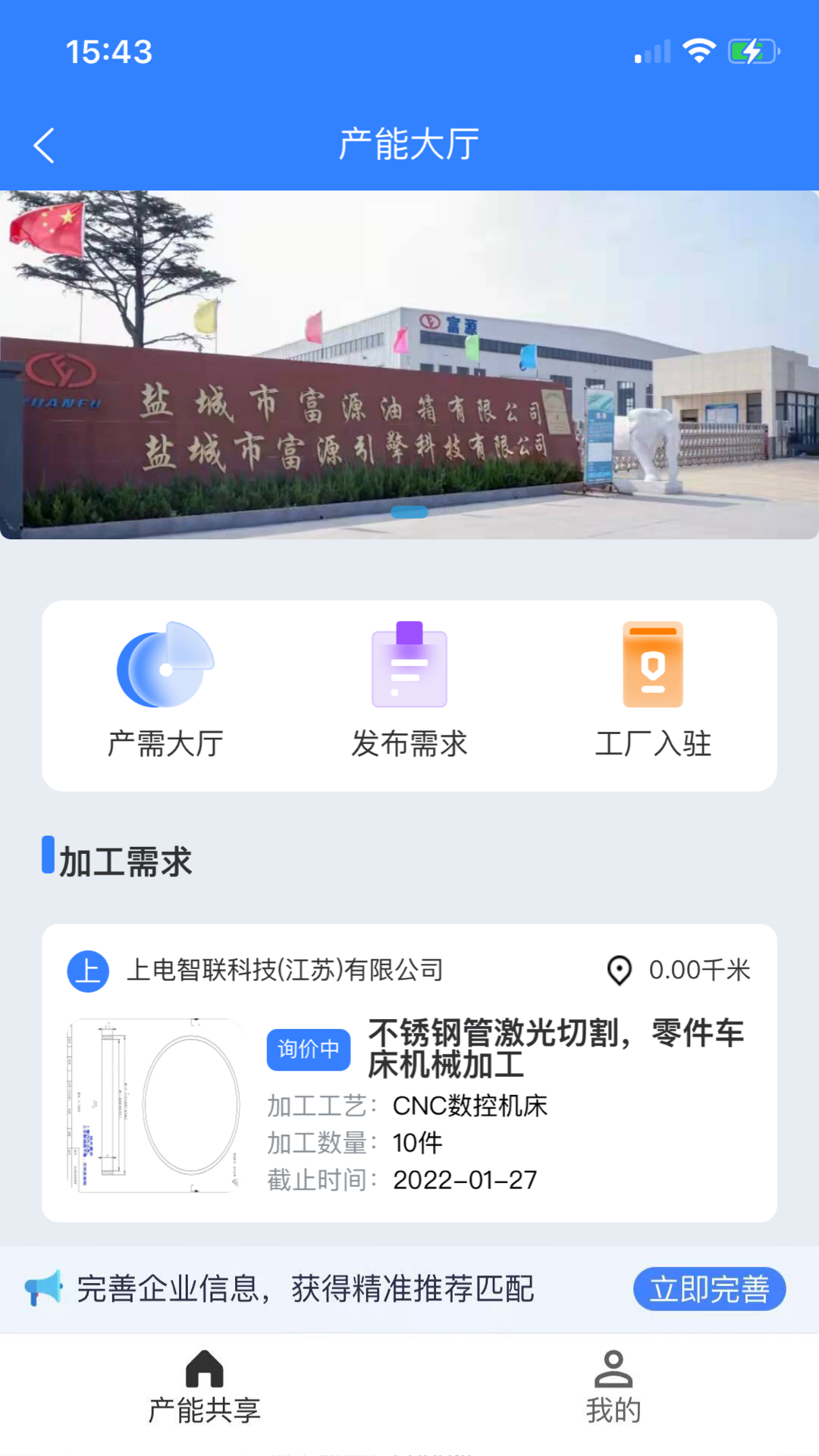Open the 产需大厅 pie chart icon
The width and height of the screenshot is (819, 1456).
(164, 665)
